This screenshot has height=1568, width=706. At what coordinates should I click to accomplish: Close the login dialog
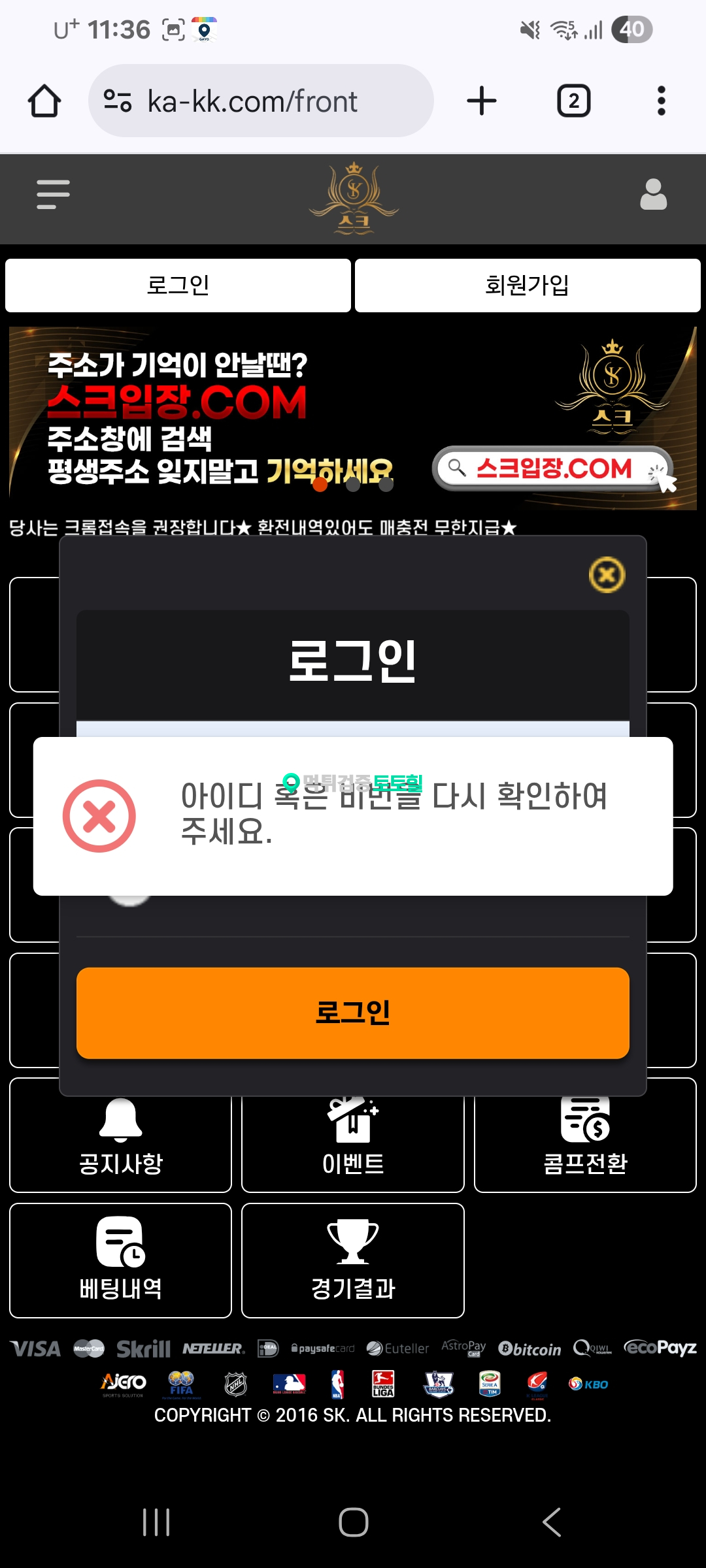pyautogui.click(x=607, y=575)
